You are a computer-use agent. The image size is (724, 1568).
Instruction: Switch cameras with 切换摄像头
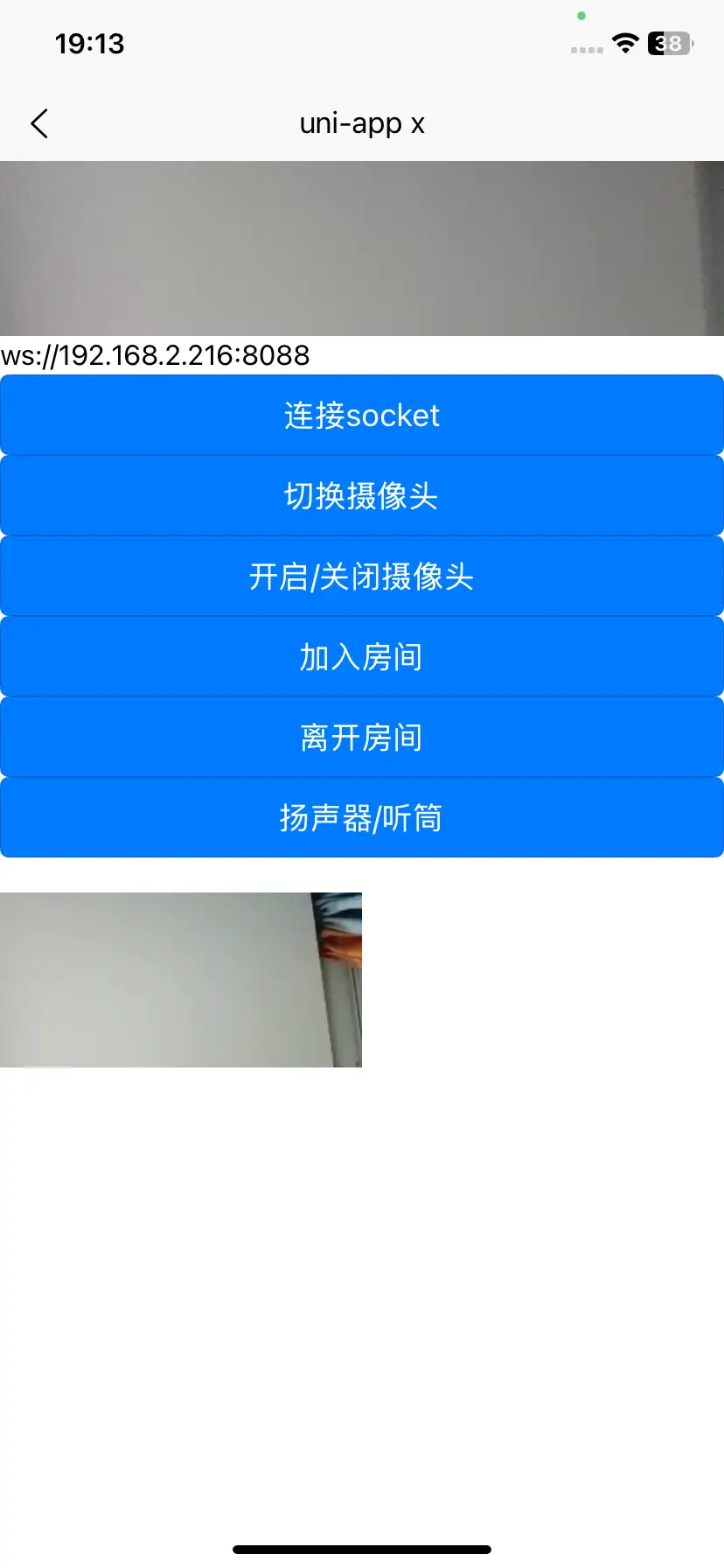[x=362, y=495]
